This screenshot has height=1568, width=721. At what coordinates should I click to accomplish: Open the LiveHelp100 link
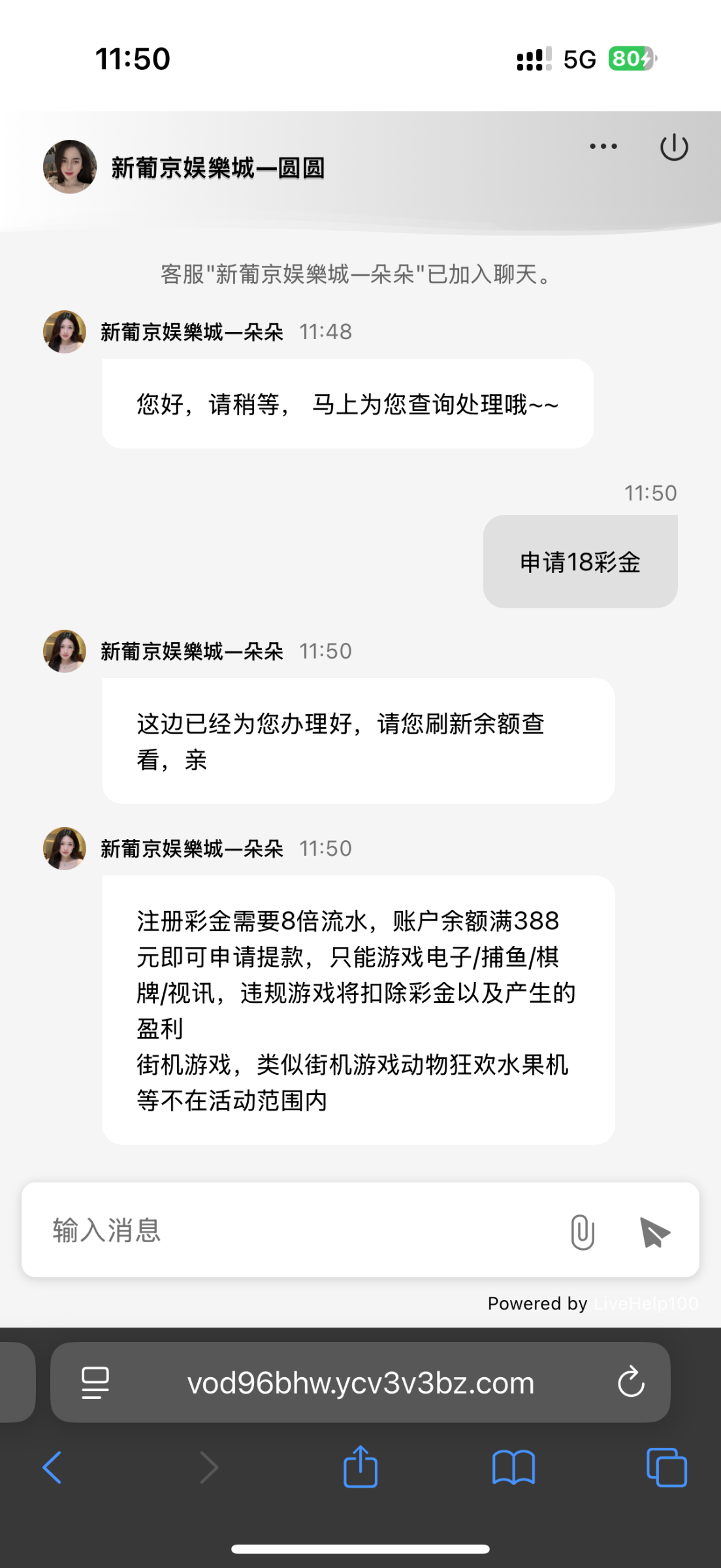[645, 1303]
